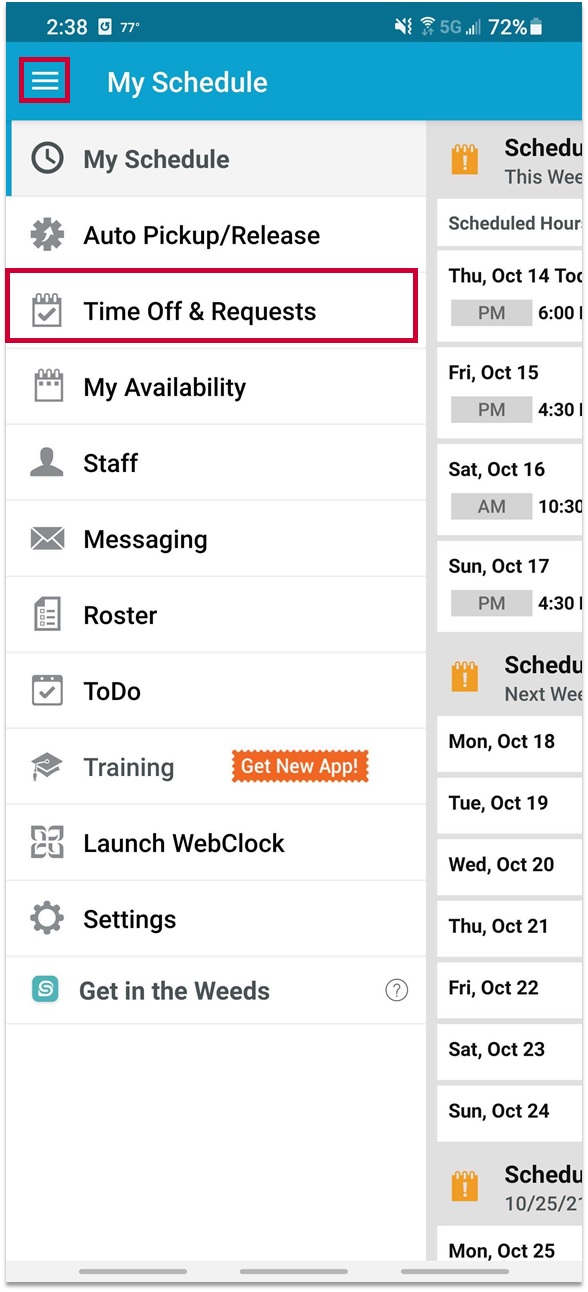The image size is (588, 1292).
Task: Go to My Availability
Action: (216, 387)
